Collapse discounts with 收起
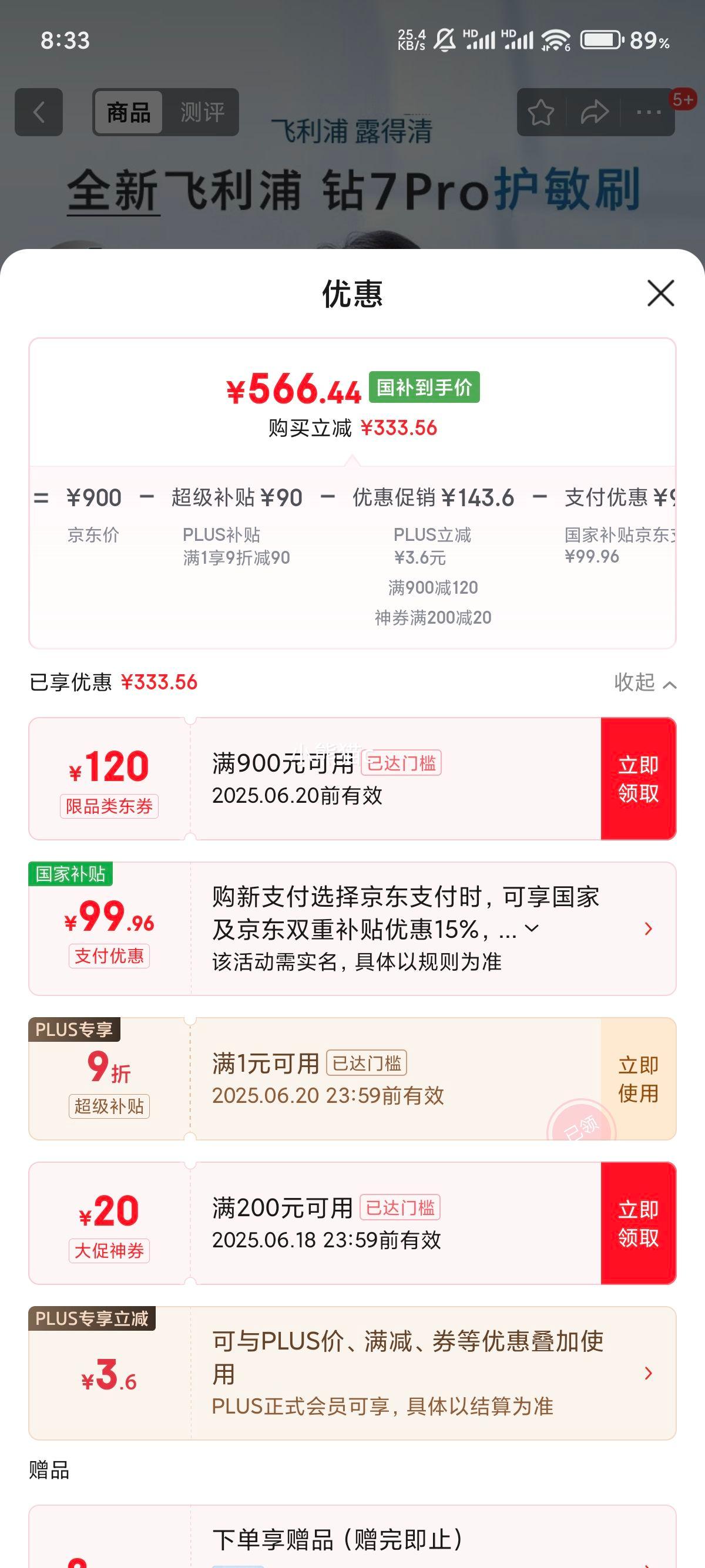The height and width of the screenshot is (1568, 705). coord(644,682)
